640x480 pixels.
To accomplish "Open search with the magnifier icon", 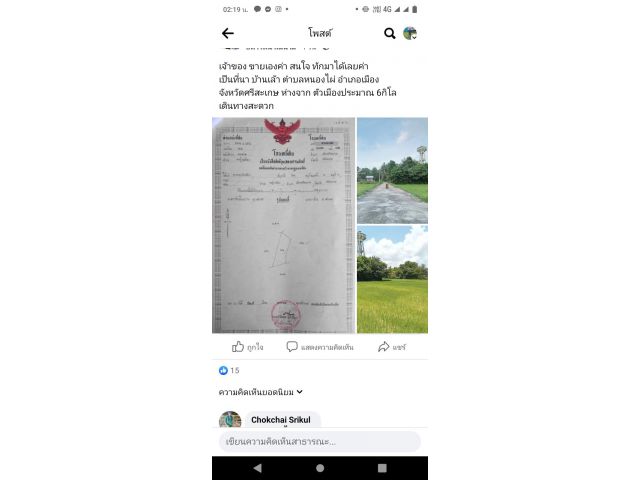I will pyautogui.click(x=389, y=33).
